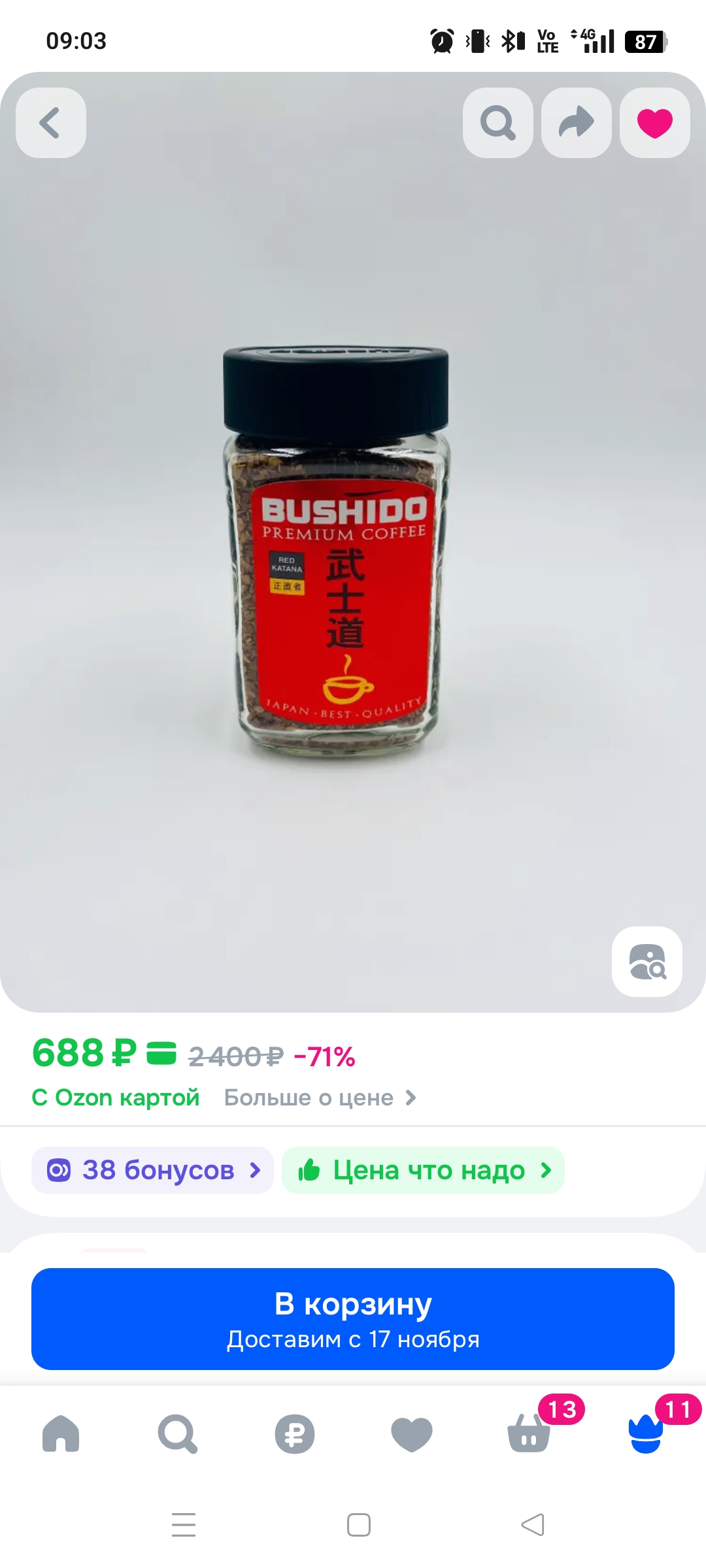This screenshot has width=706, height=1568.
Task: Open the ruble prices section in bottom navigation
Action: tap(294, 1435)
